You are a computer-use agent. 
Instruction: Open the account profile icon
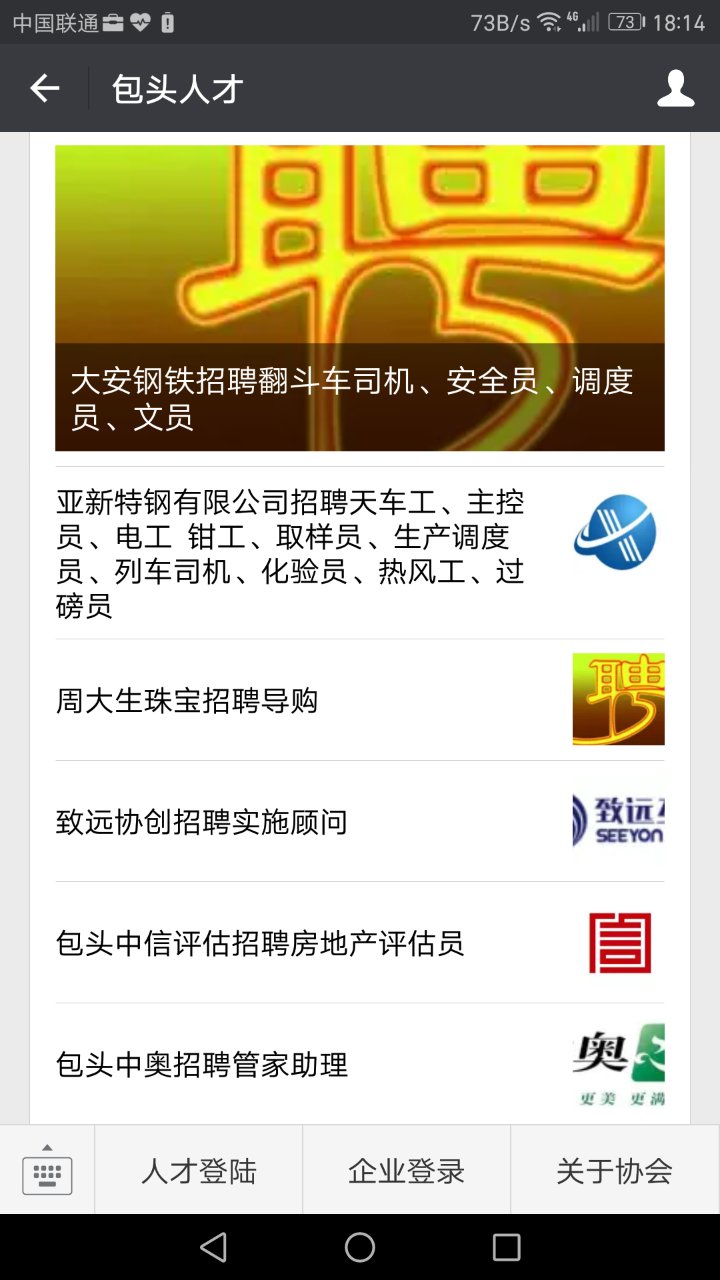(x=676, y=89)
